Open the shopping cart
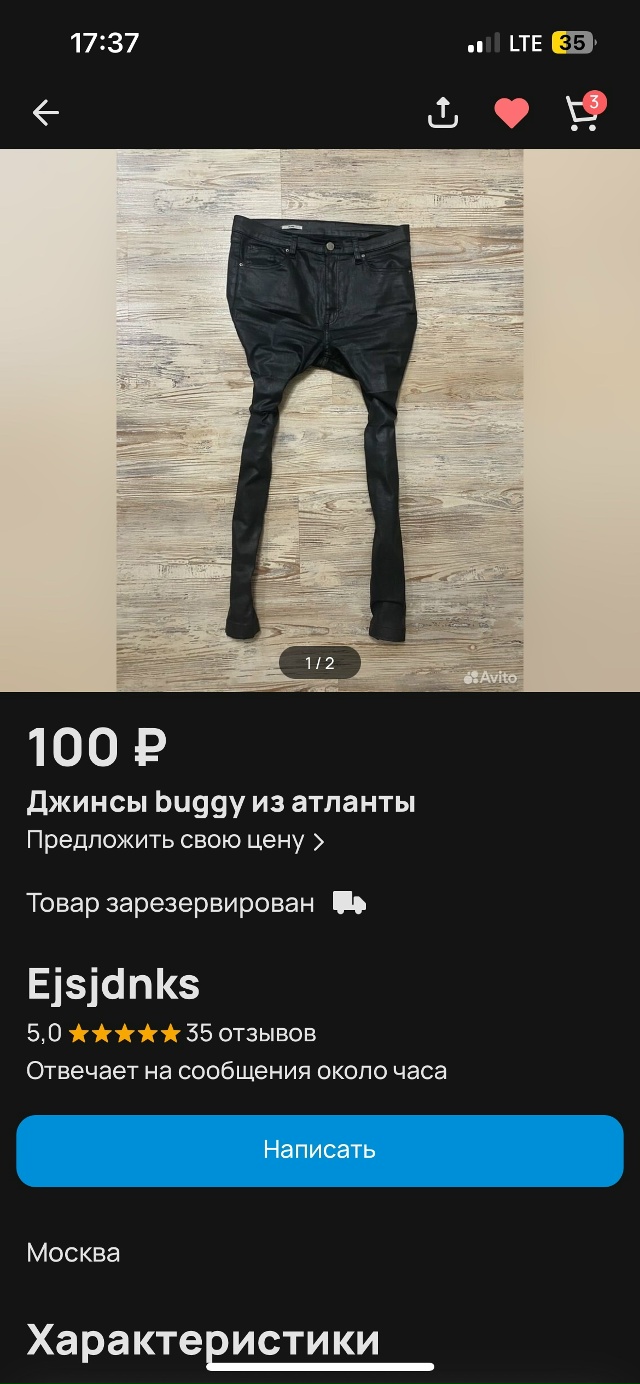This screenshot has width=640, height=1384. point(582,113)
